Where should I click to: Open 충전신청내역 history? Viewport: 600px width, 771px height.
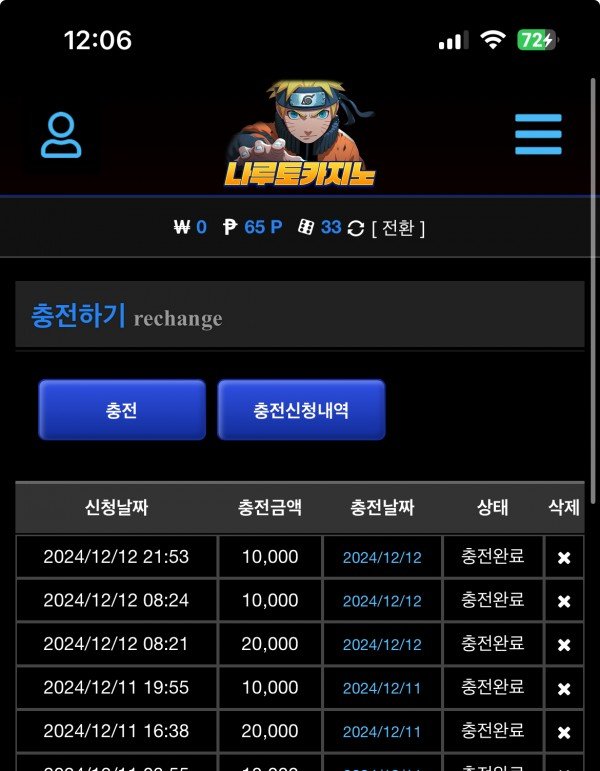[301, 410]
